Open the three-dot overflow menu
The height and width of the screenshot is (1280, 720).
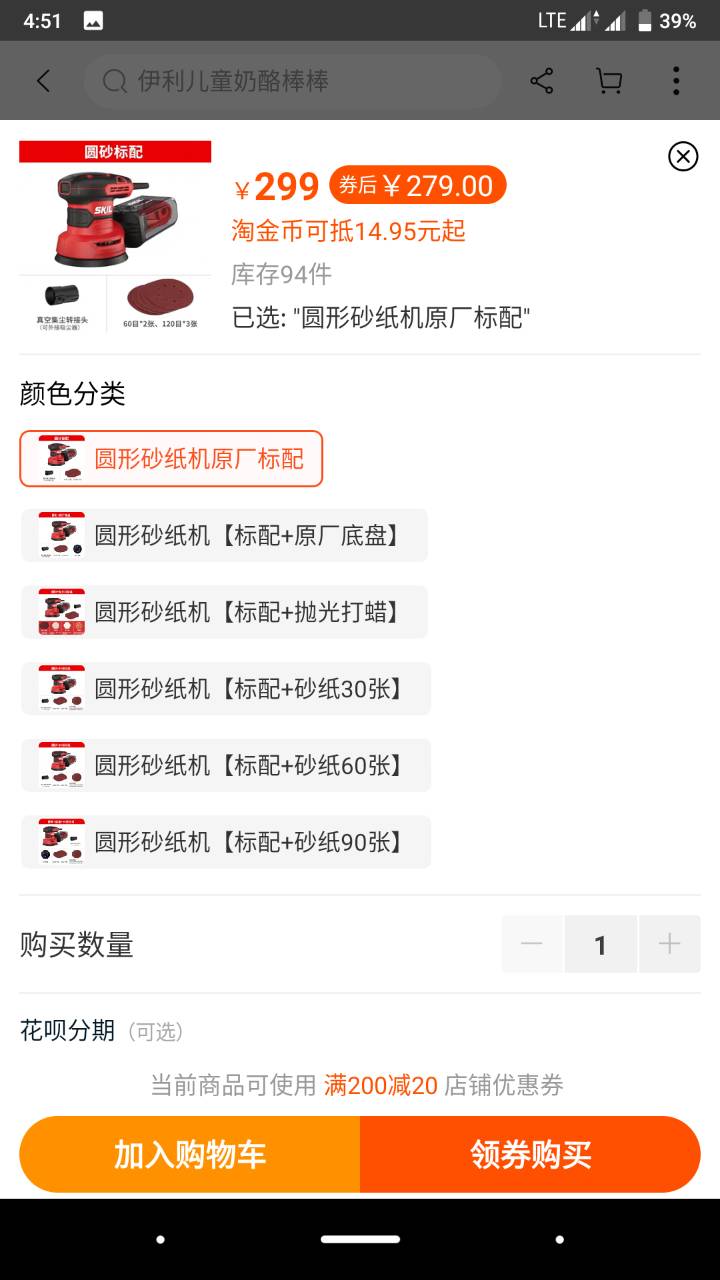[676, 81]
